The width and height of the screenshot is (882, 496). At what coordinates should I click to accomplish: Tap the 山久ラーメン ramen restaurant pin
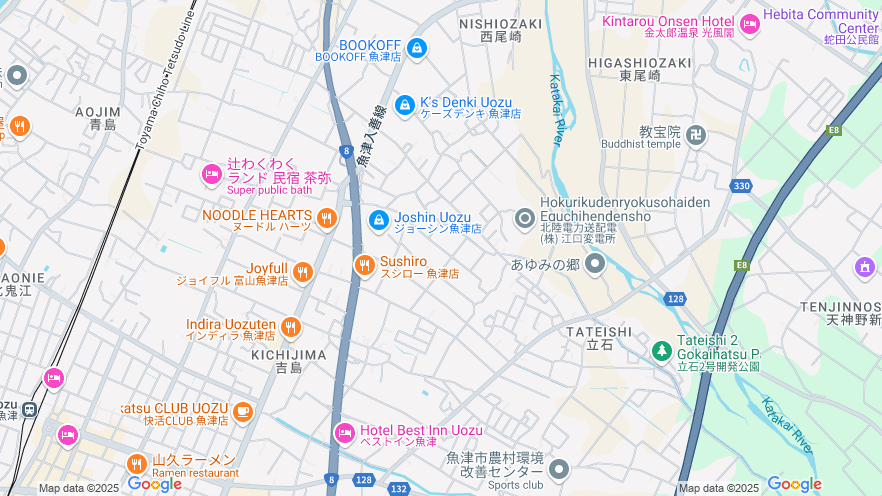pyautogui.click(x=138, y=463)
